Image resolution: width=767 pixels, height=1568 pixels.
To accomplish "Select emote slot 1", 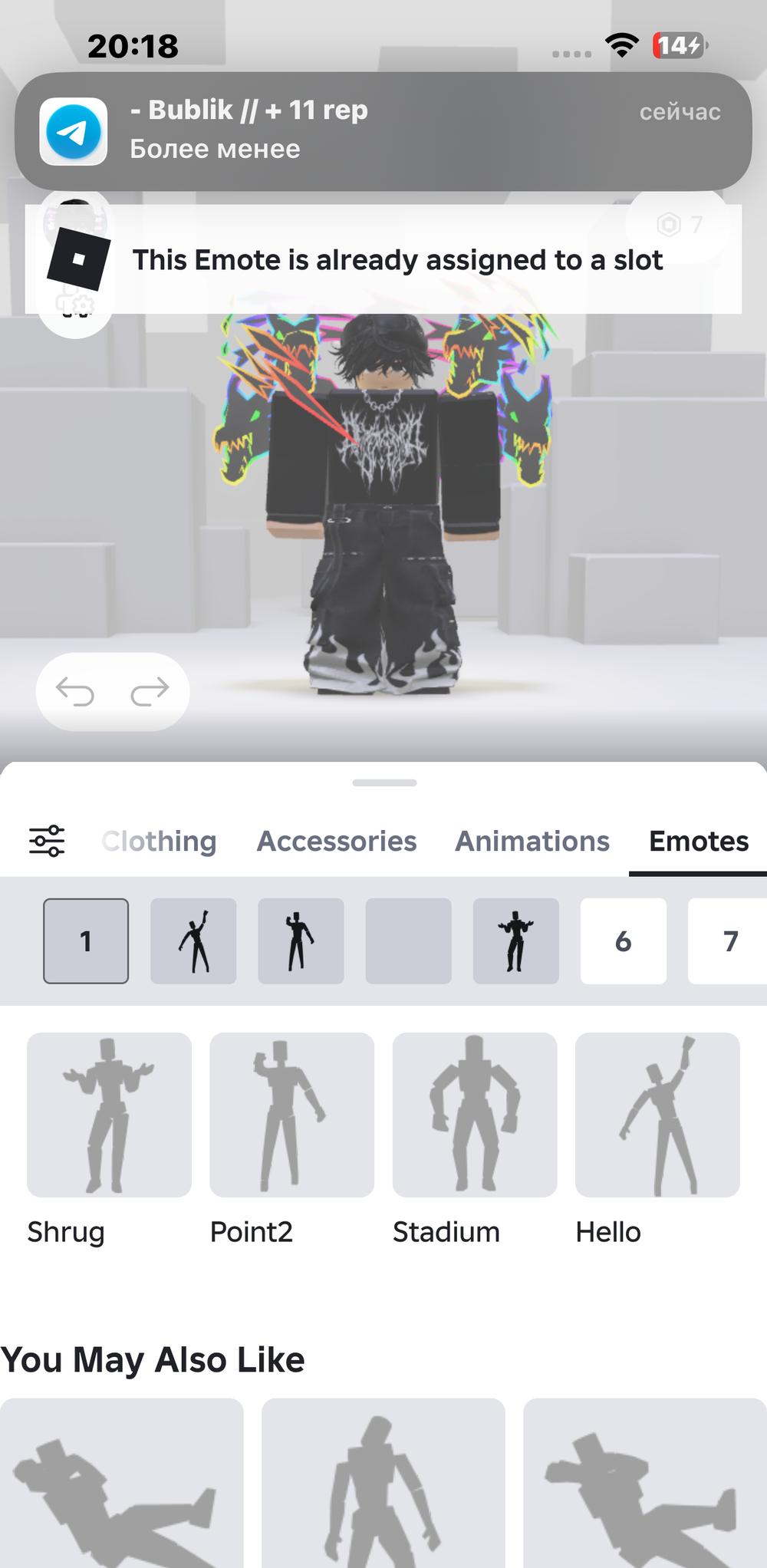I will (86, 940).
